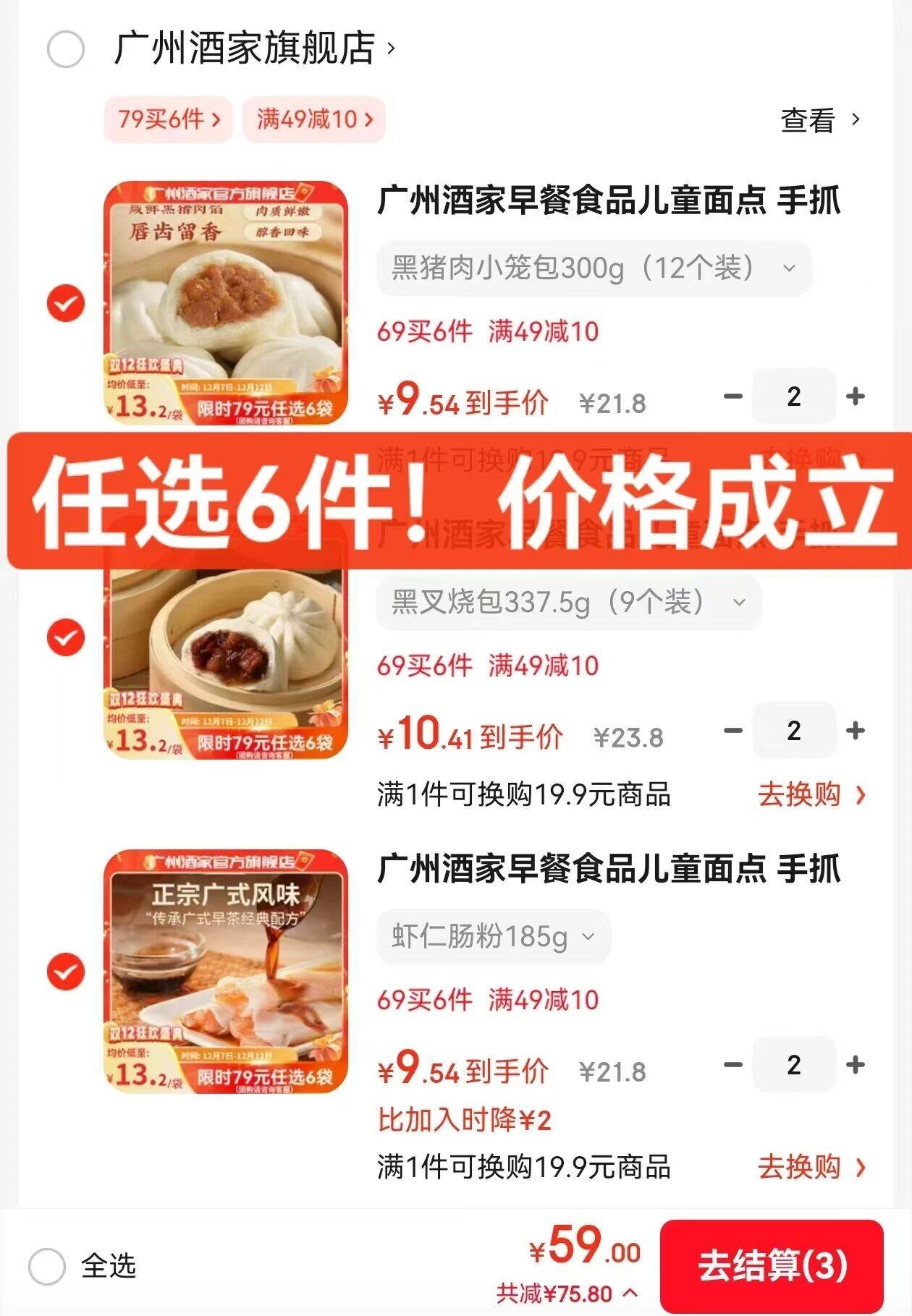Image resolution: width=912 pixels, height=1316 pixels.
Task: Increase the 黑猪肉小笼包 quantity
Action: tap(856, 396)
